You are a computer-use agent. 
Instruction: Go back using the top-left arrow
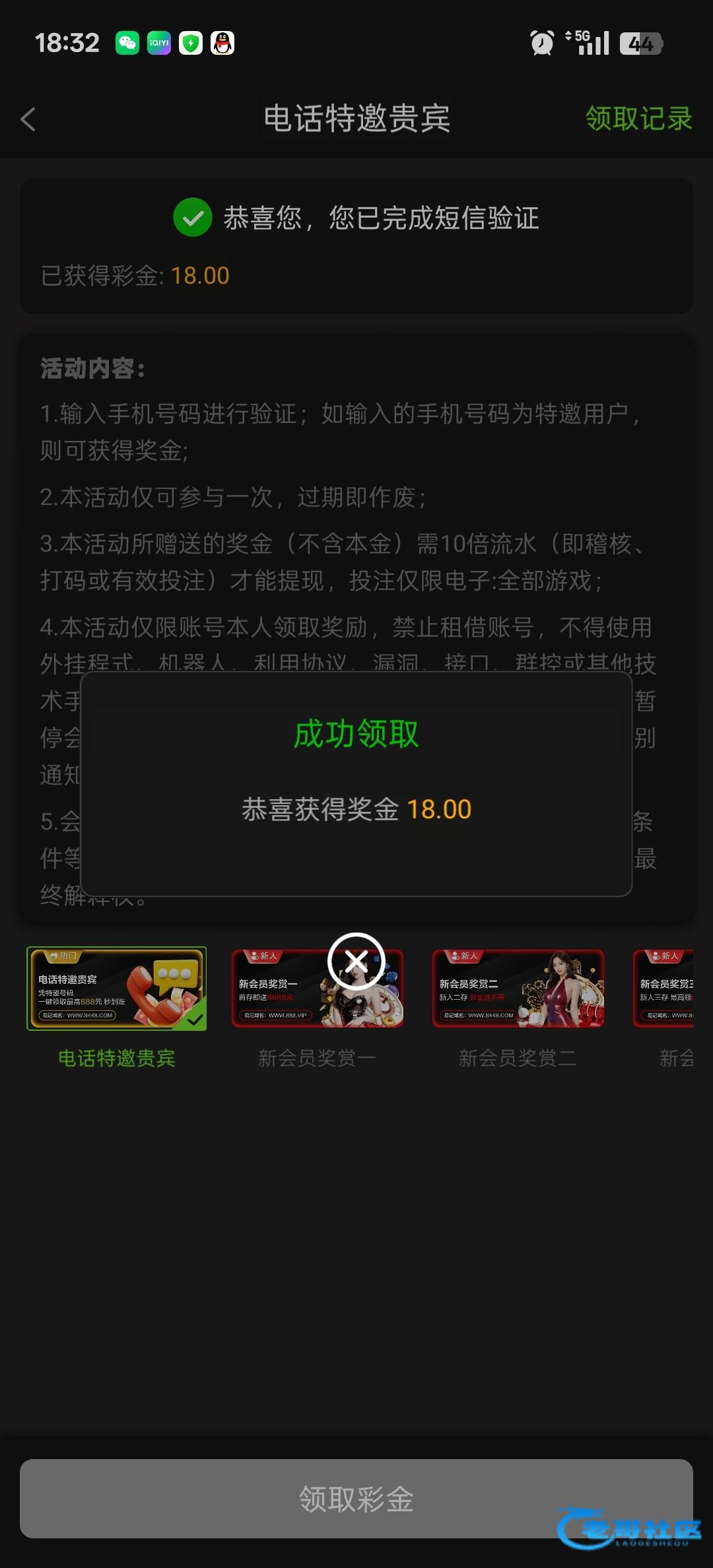28,119
